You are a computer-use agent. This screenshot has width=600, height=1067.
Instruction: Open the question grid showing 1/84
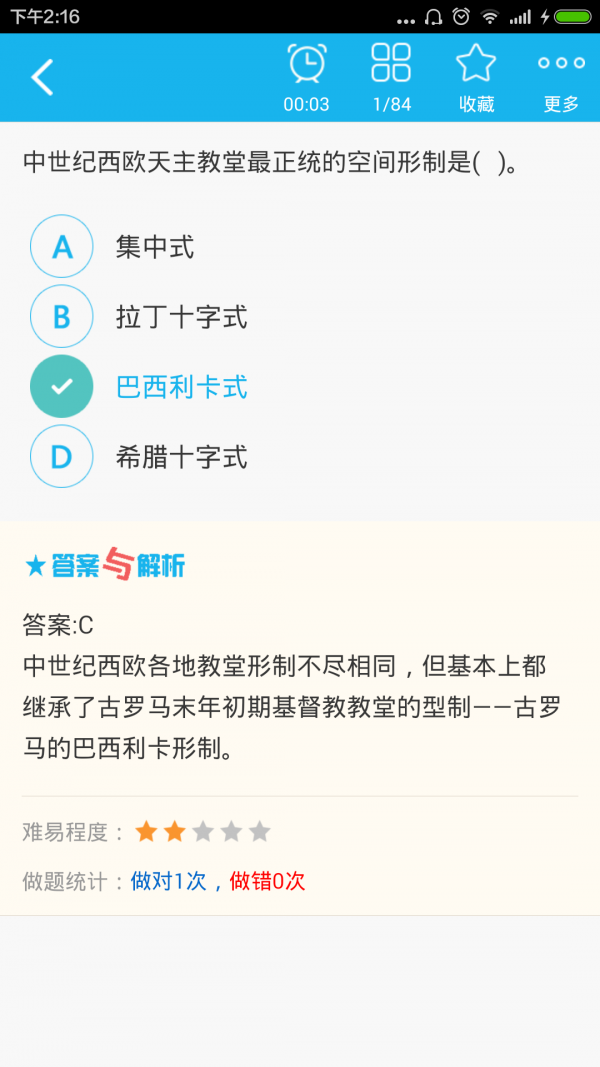click(x=391, y=77)
